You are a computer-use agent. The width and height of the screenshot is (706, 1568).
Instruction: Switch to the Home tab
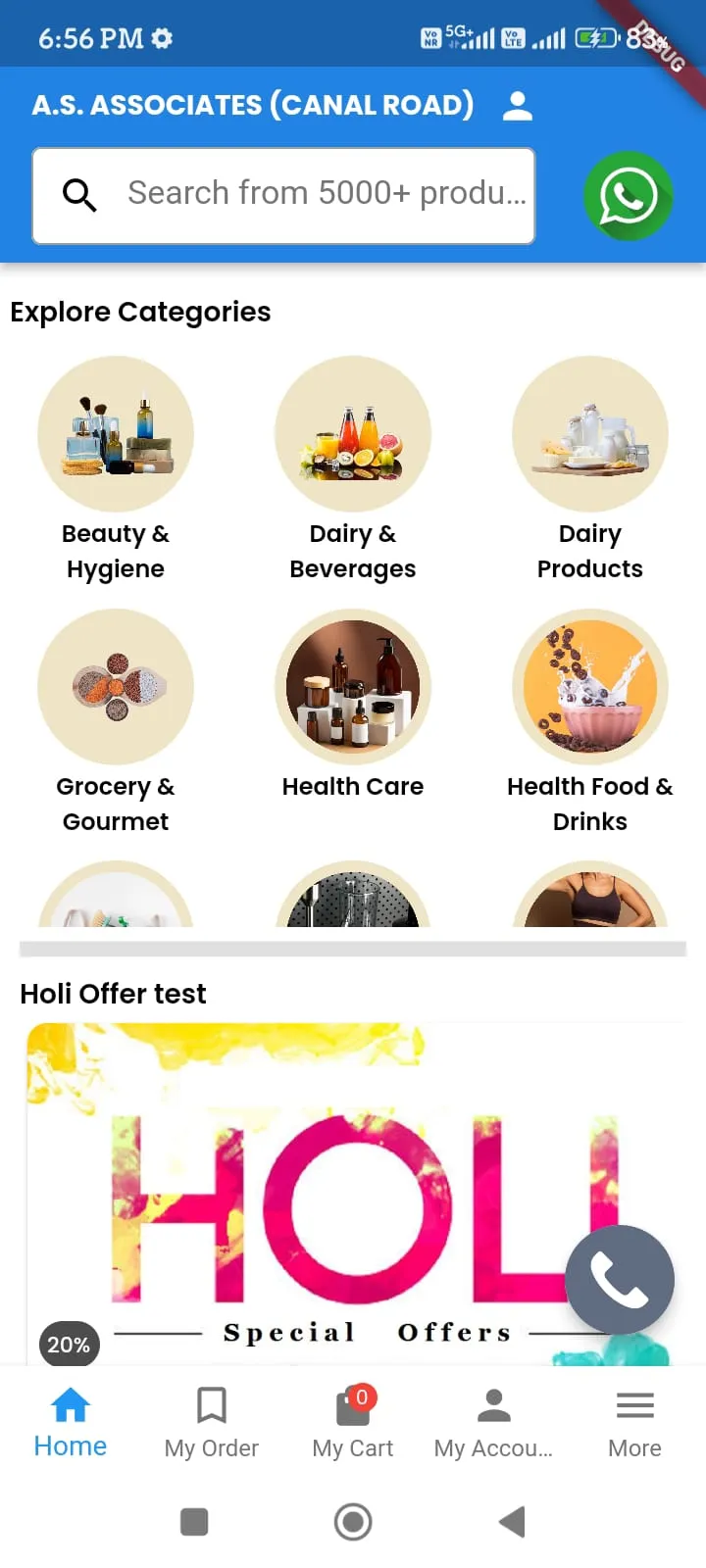pyautogui.click(x=71, y=1422)
